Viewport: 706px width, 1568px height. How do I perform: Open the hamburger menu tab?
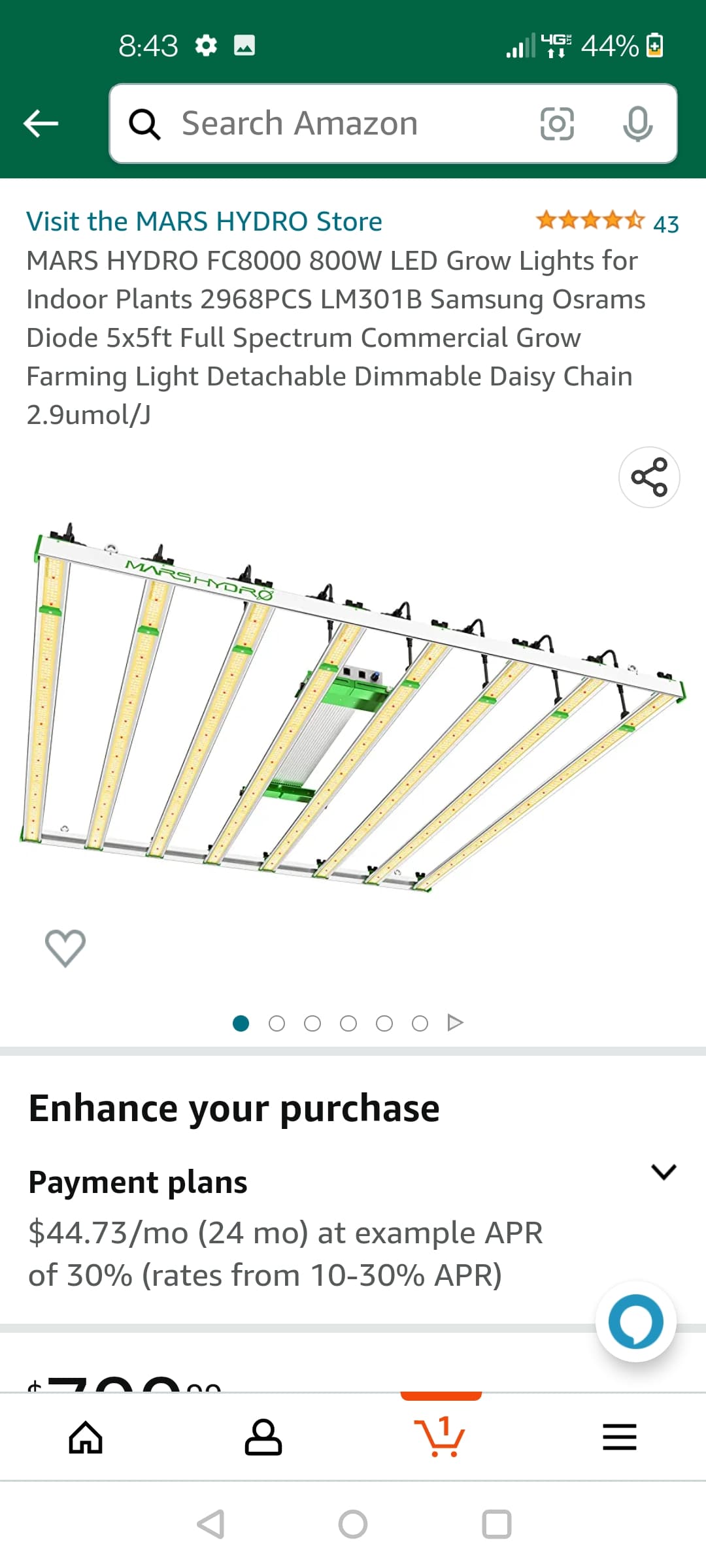pyautogui.click(x=619, y=1437)
